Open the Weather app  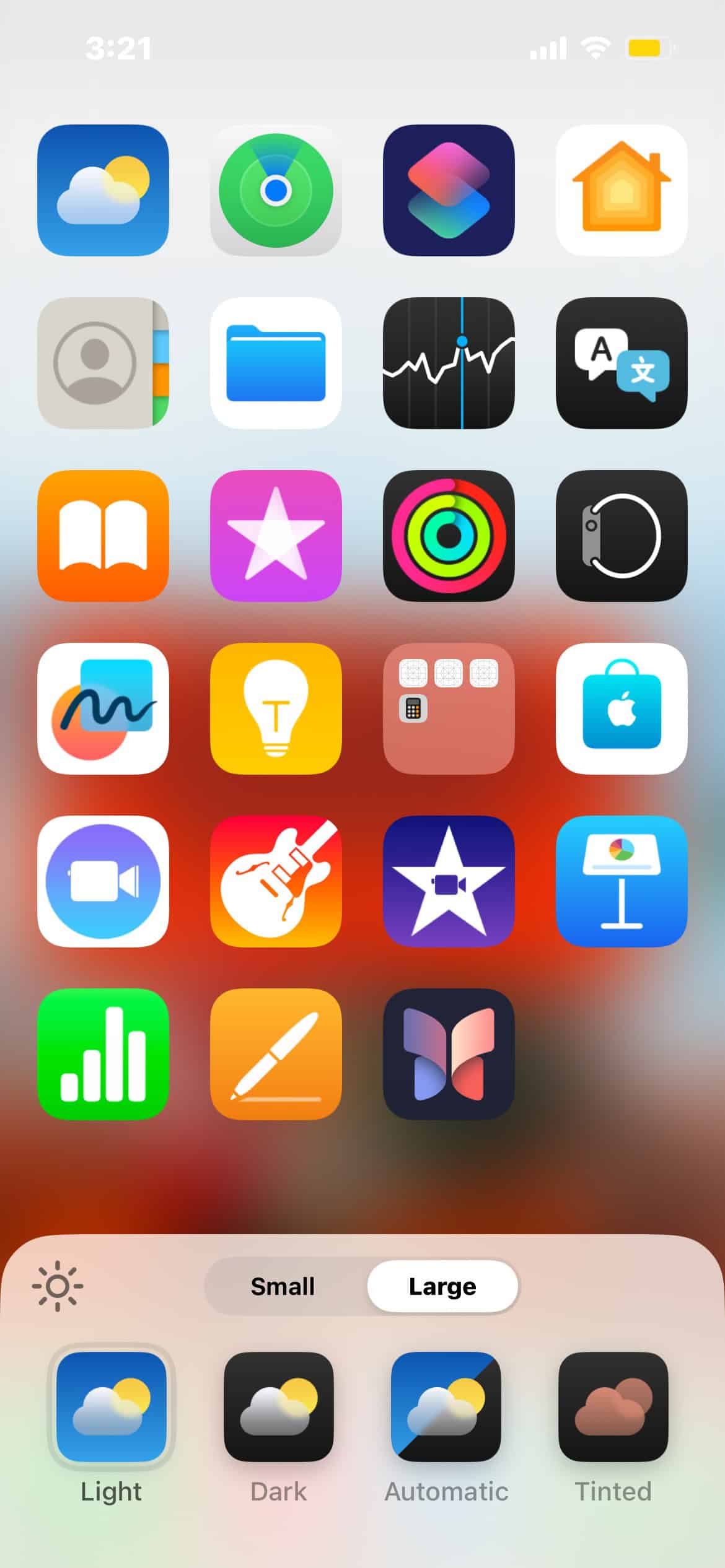coord(103,190)
